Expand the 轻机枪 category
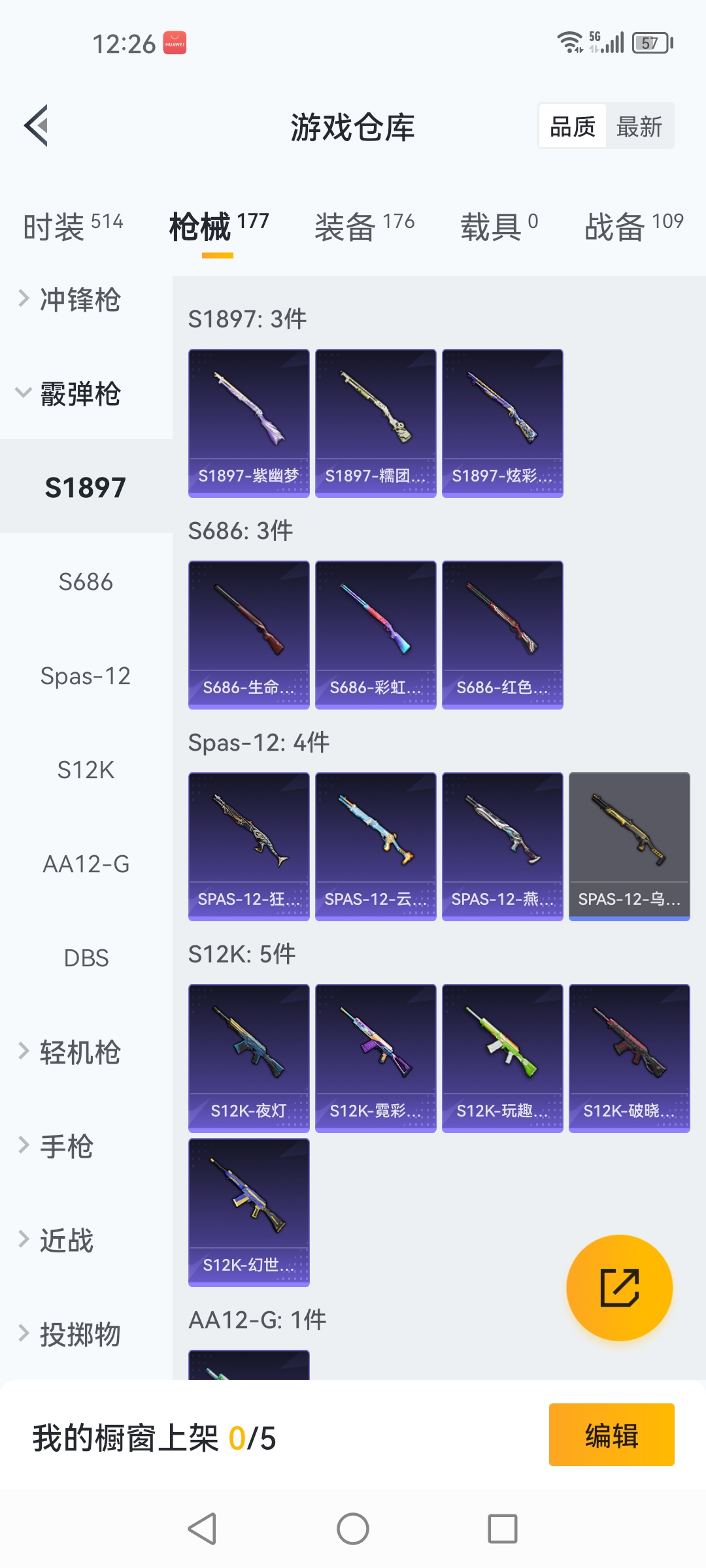 78,1052
